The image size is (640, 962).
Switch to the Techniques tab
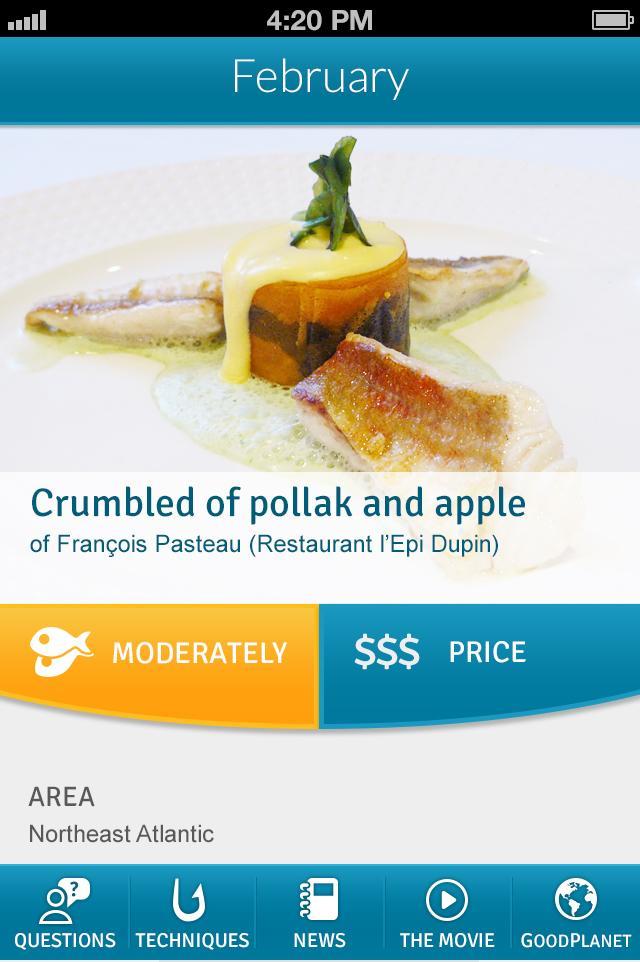tap(192, 913)
